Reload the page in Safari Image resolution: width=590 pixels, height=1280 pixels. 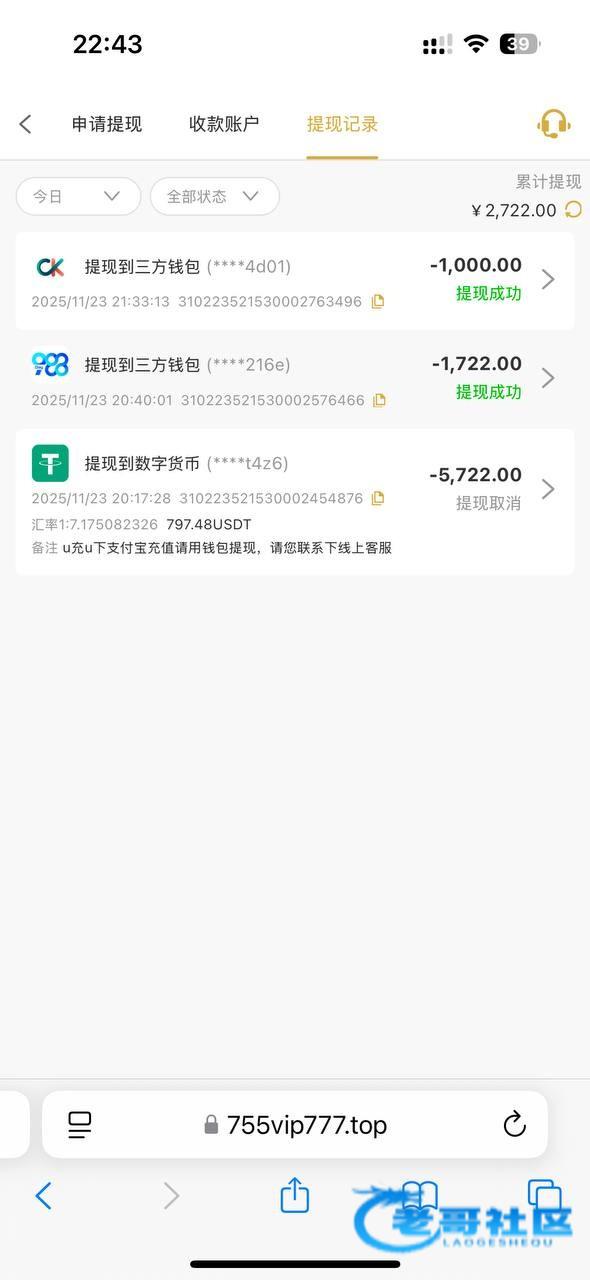(514, 1125)
